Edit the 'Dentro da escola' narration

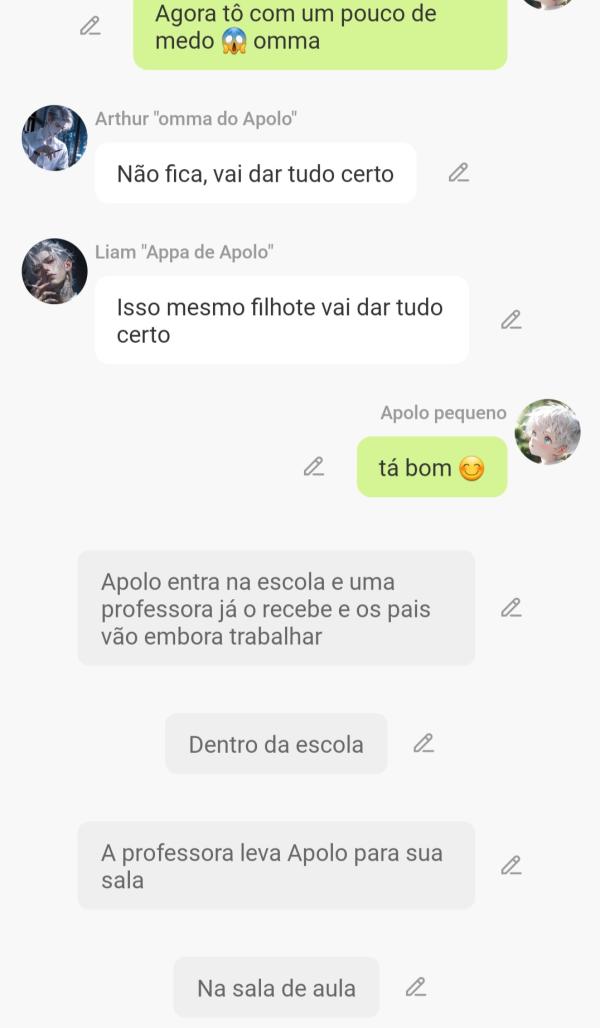pos(423,743)
